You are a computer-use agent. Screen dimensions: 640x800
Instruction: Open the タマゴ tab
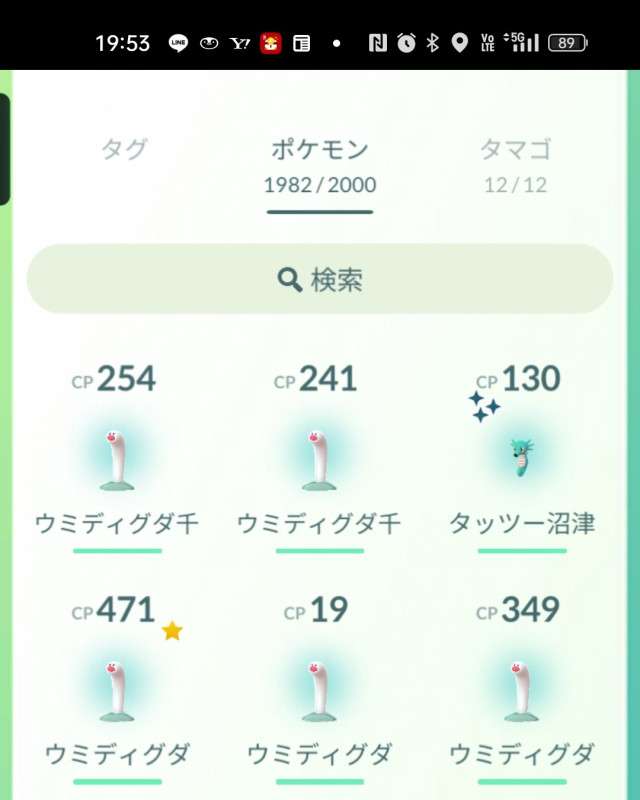click(515, 165)
